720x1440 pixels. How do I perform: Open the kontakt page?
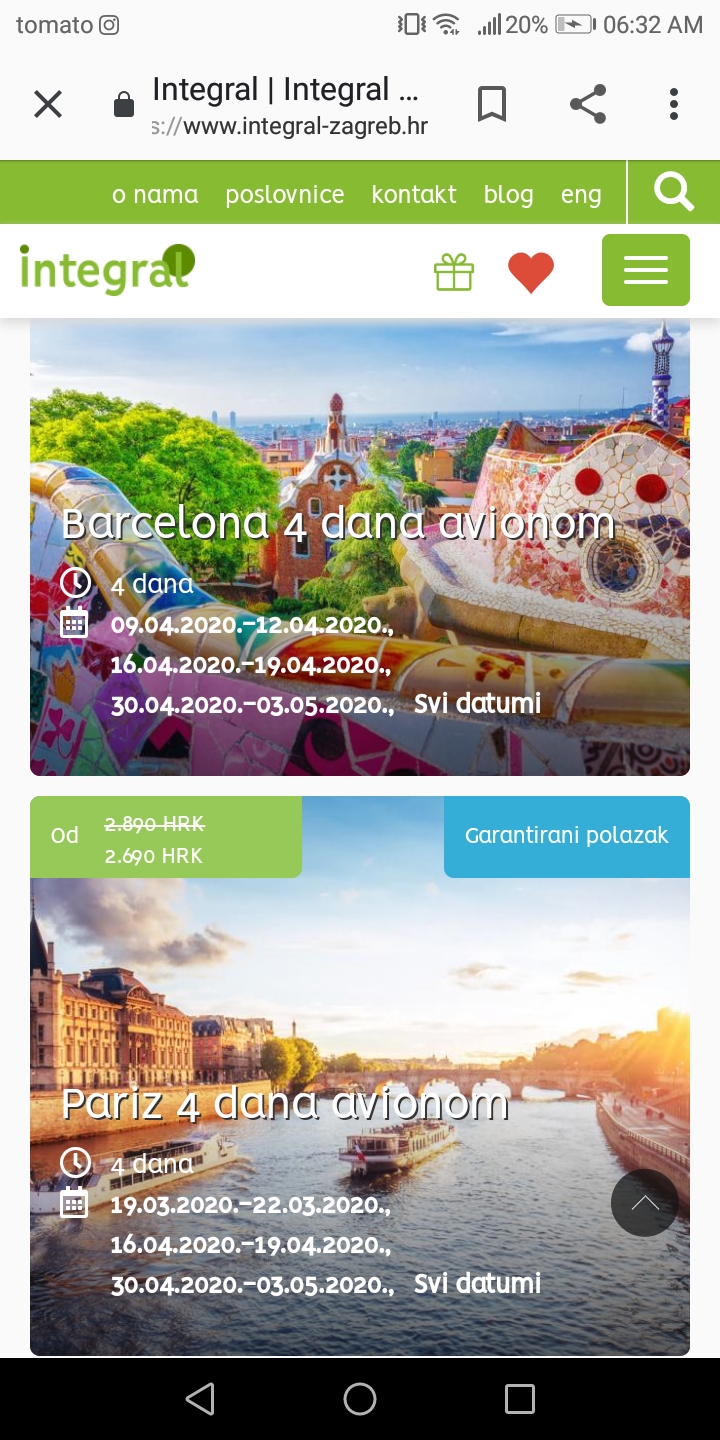point(414,194)
